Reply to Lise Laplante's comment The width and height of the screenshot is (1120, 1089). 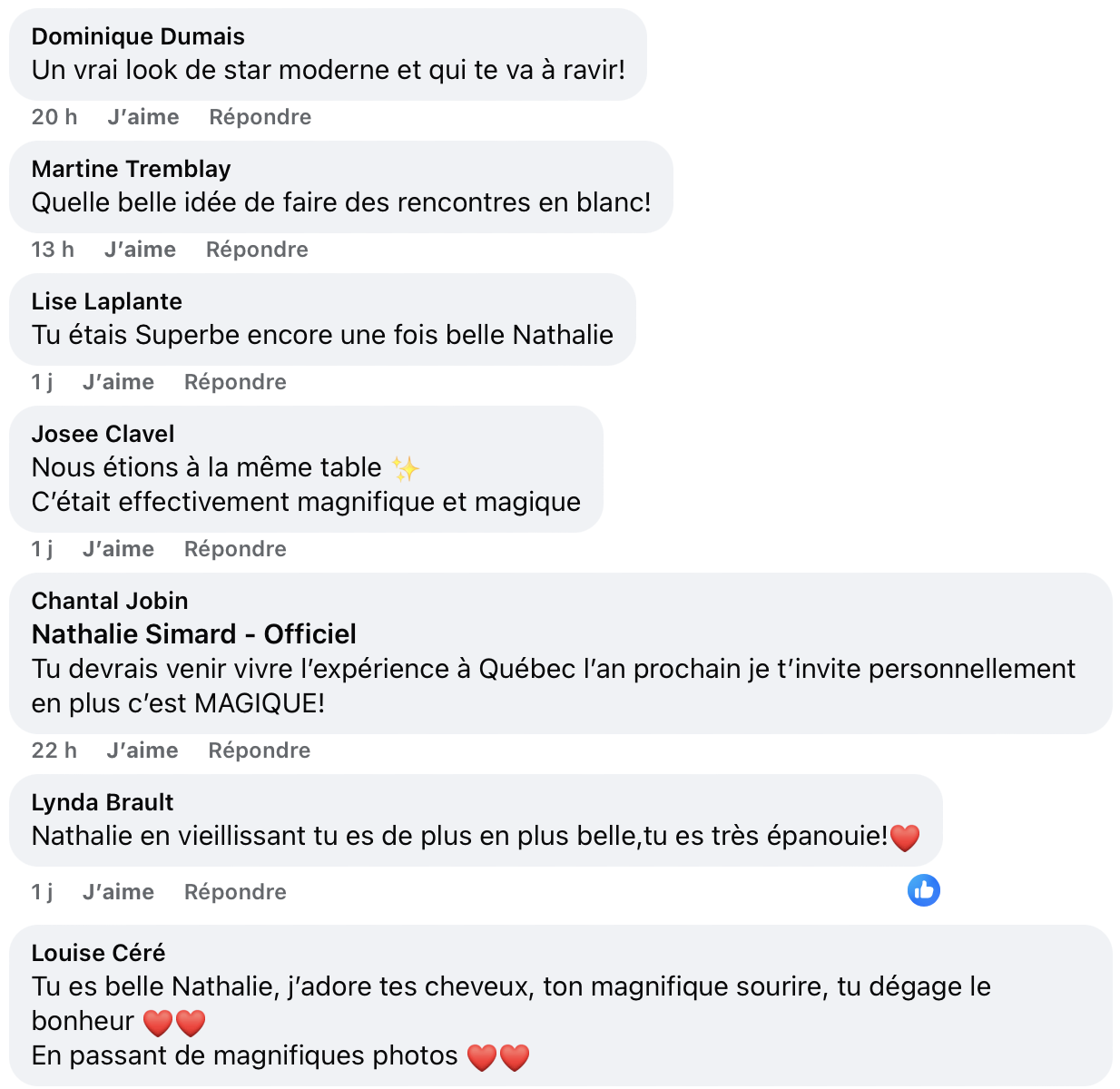(x=235, y=382)
